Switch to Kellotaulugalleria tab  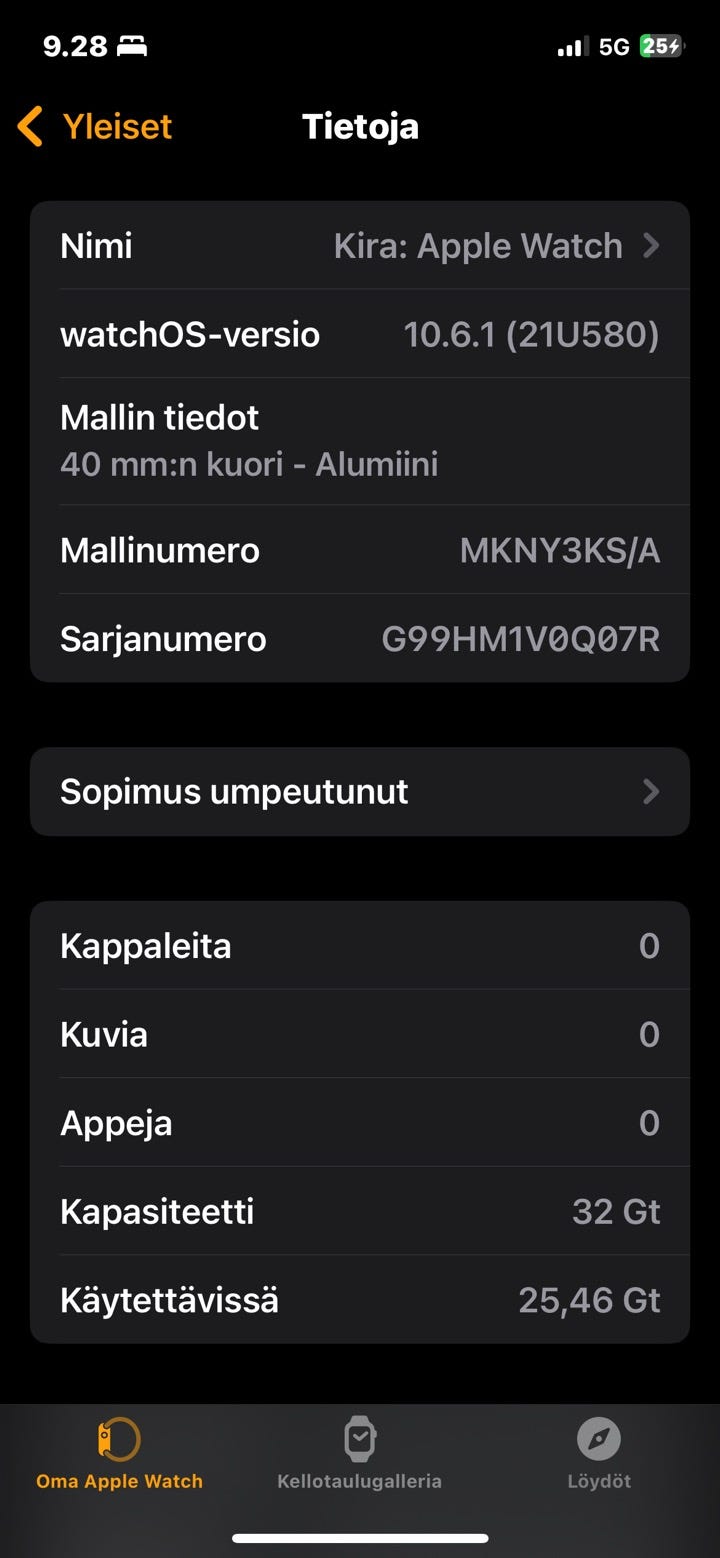coord(359,1453)
